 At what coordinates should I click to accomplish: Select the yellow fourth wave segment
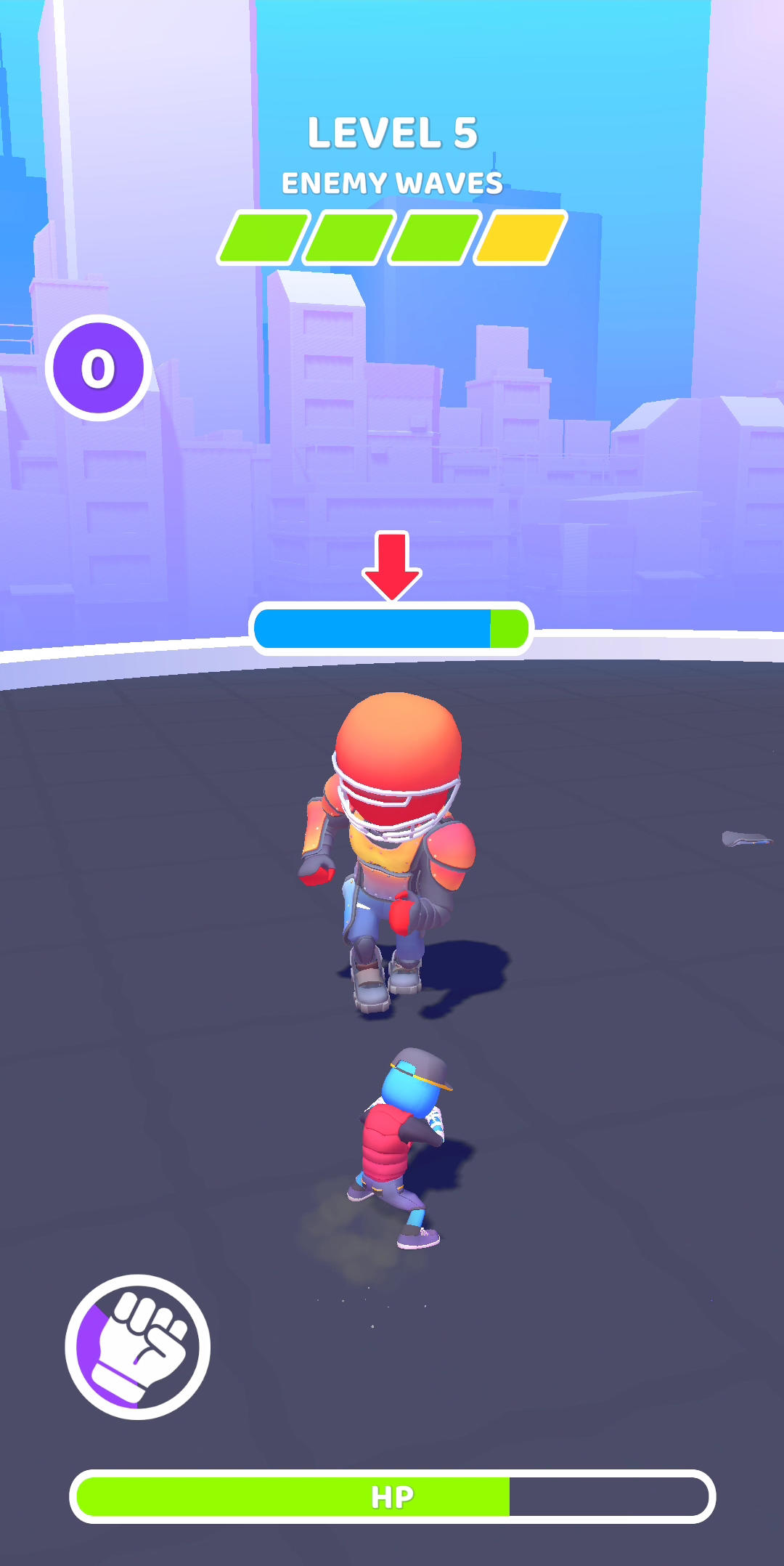(x=520, y=238)
